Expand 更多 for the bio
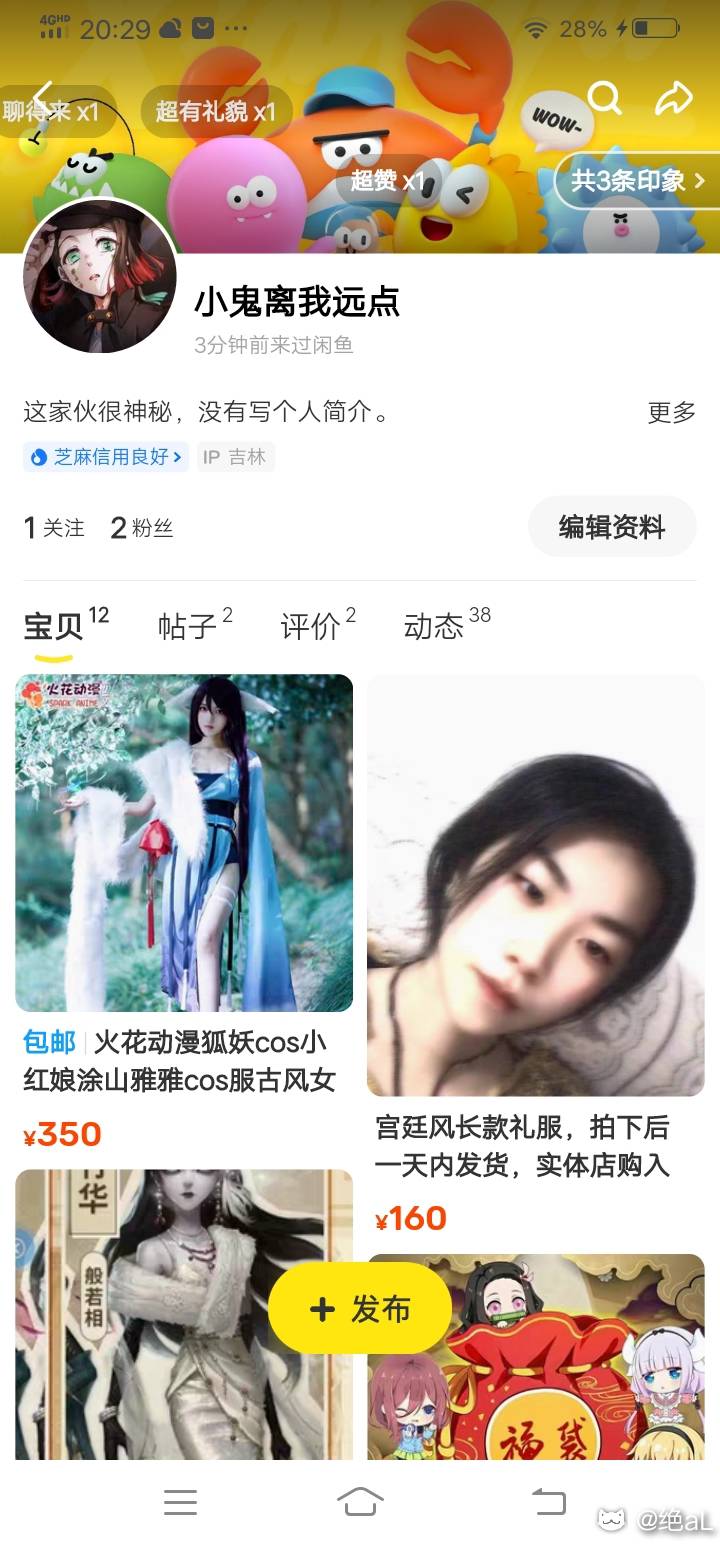720x1544 pixels. (x=671, y=412)
